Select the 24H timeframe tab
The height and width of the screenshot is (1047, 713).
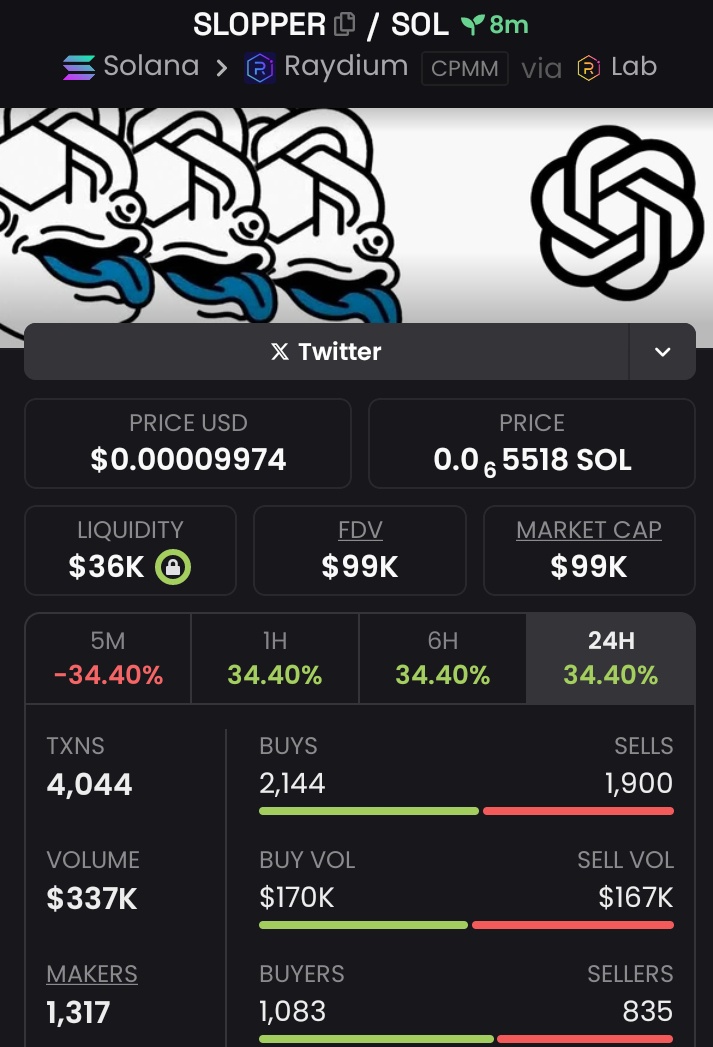pos(610,658)
